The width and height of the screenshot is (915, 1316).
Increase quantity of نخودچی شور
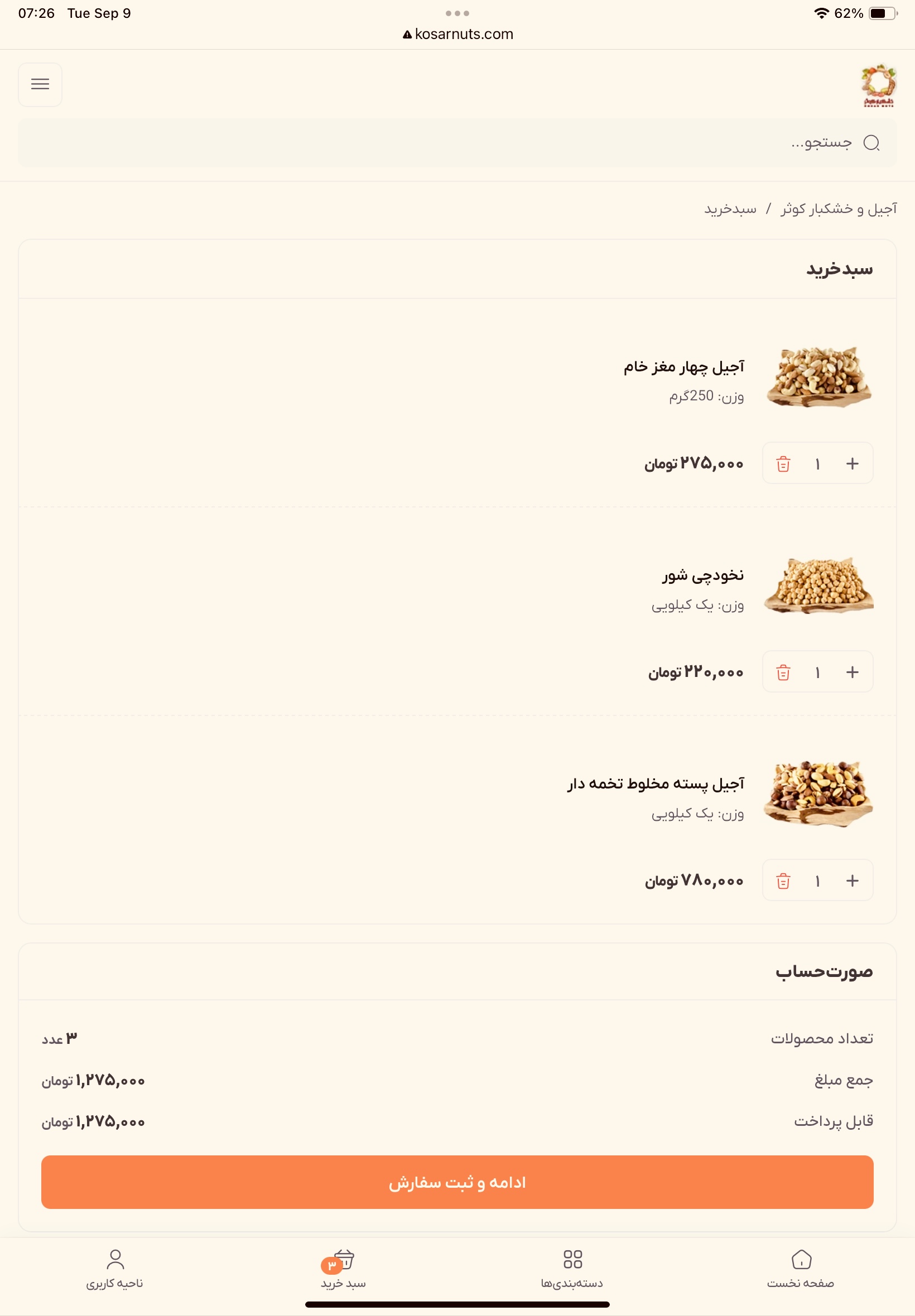point(852,672)
